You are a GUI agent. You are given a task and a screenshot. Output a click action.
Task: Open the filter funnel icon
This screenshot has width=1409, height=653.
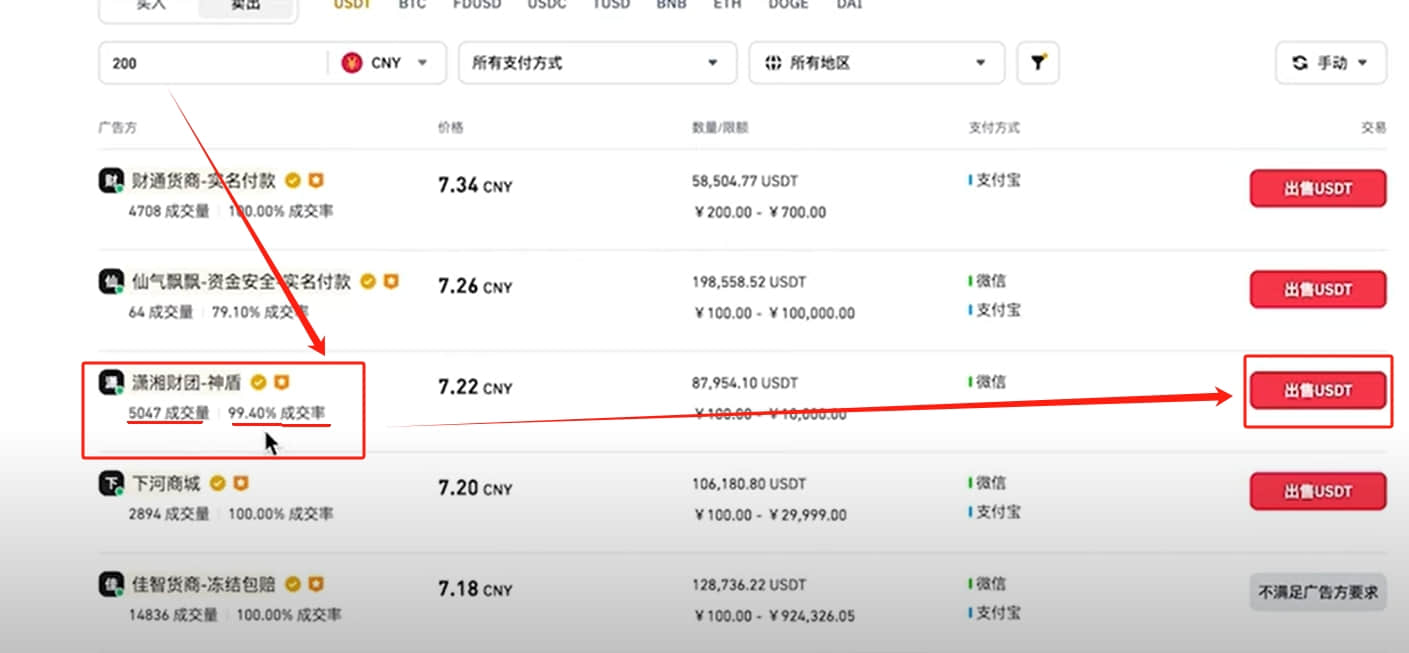click(x=1038, y=63)
